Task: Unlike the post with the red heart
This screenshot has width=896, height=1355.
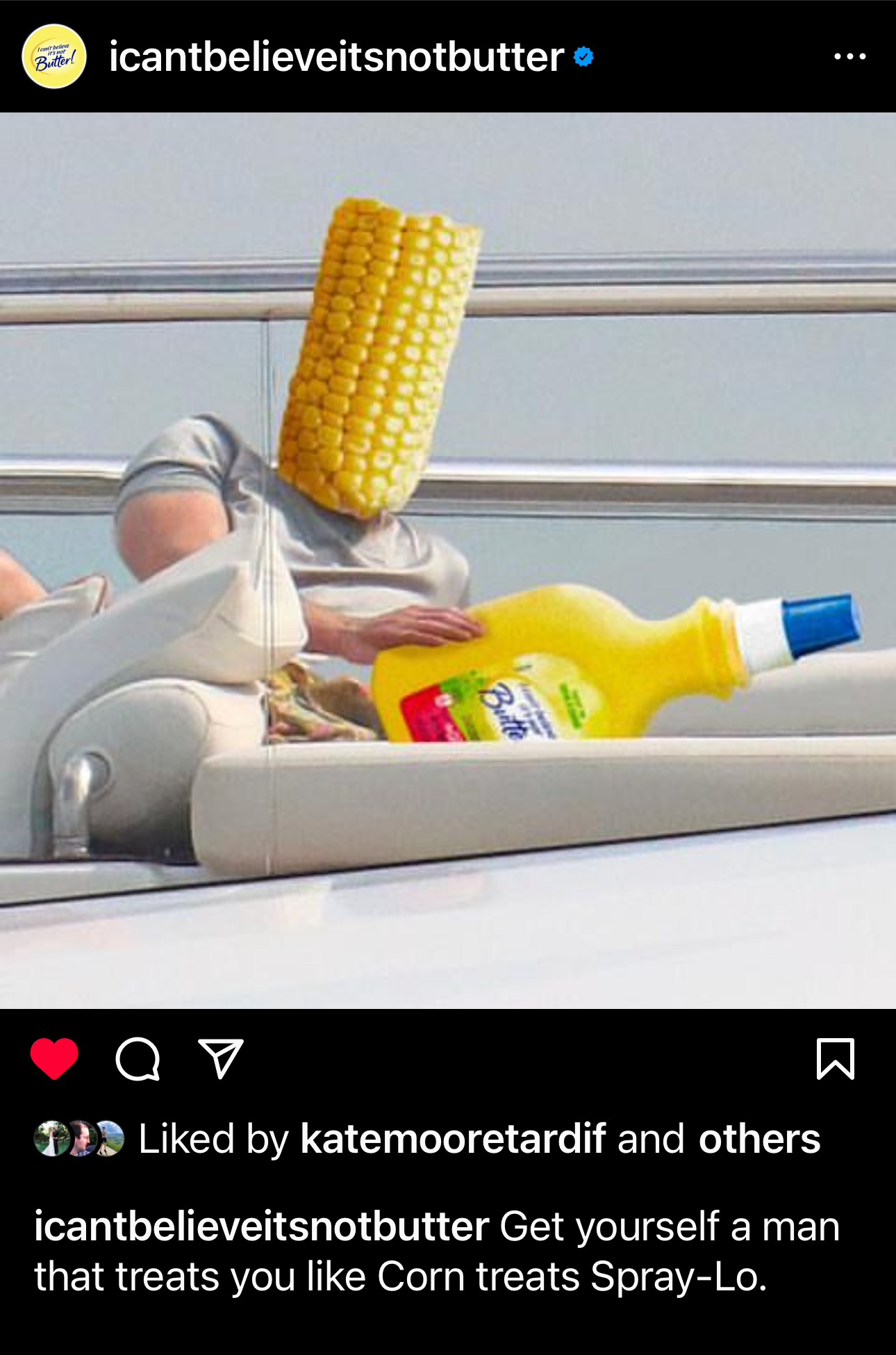Action: (x=54, y=1058)
